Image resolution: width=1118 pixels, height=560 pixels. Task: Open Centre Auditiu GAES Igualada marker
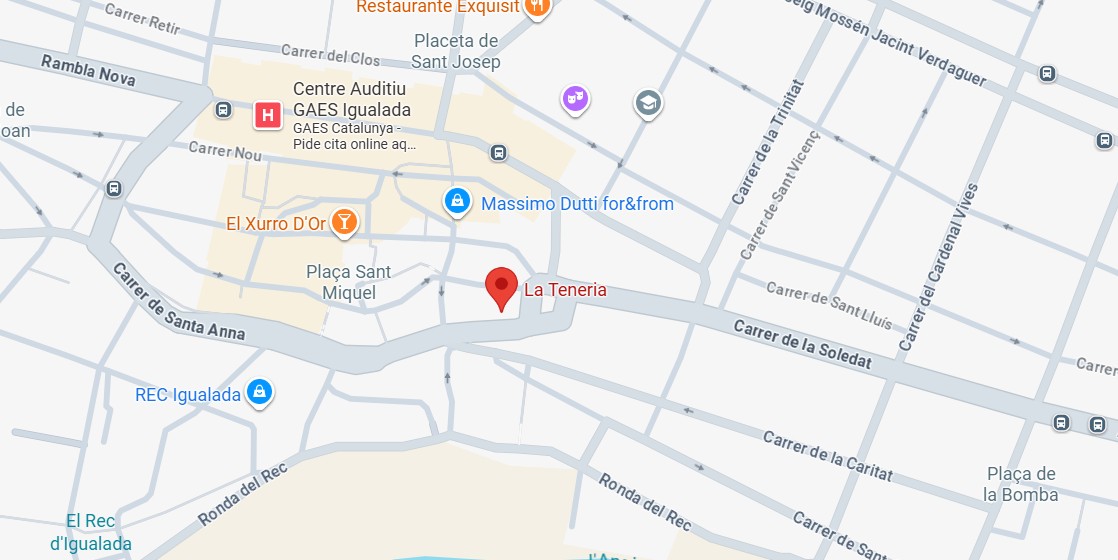267,115
